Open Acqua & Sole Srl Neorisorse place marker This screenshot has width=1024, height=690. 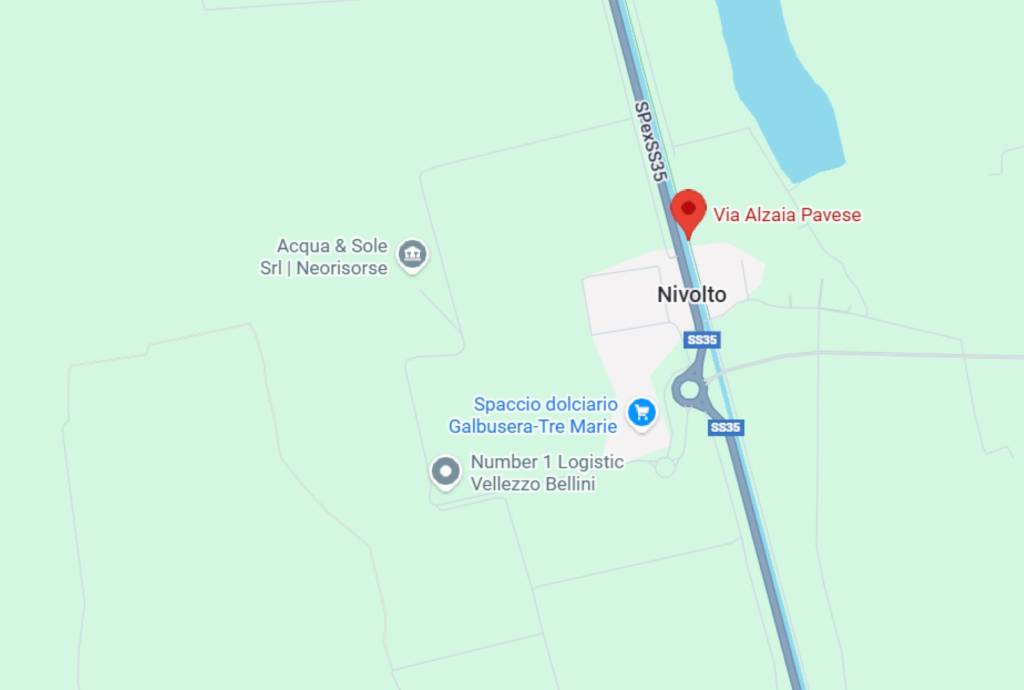coord(412,254)
